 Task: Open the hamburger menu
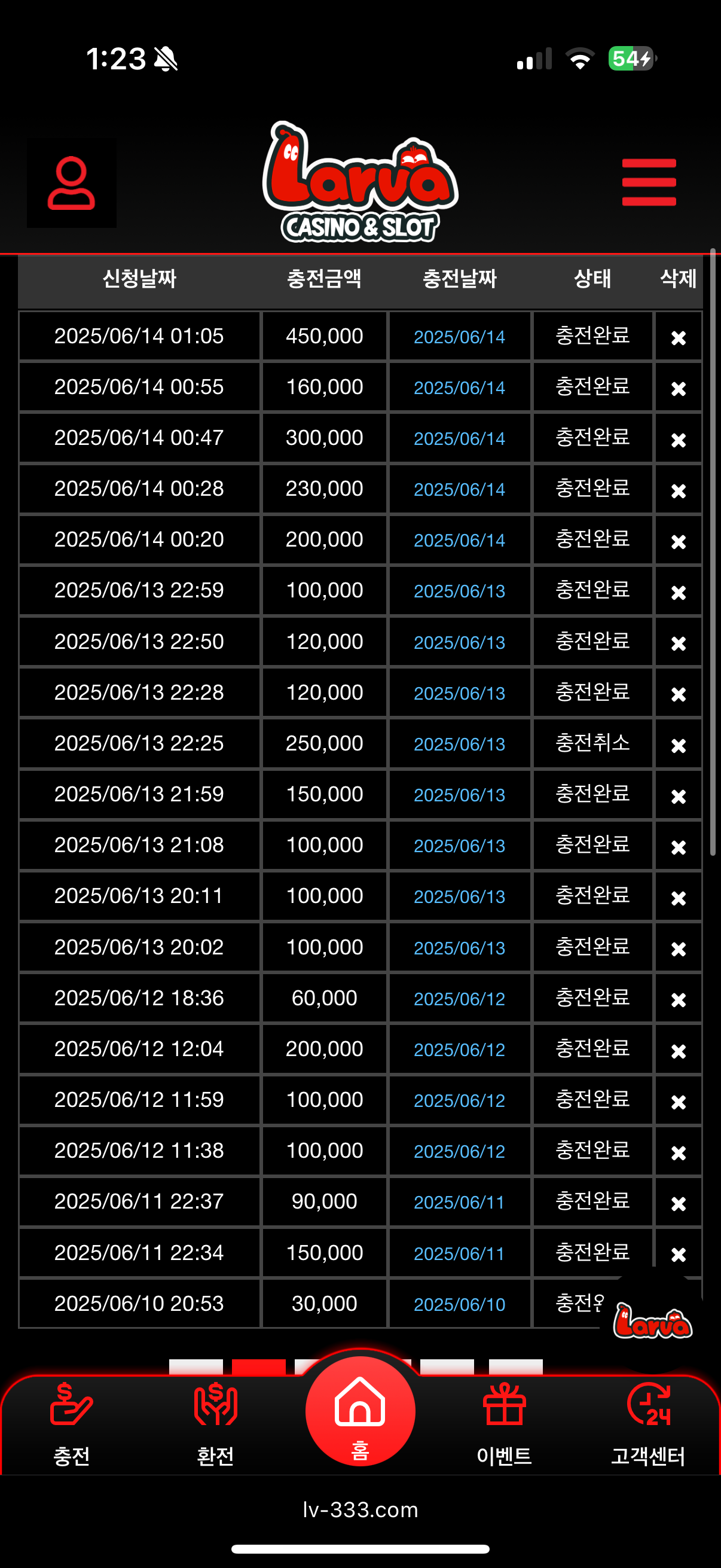(x=649, y=182)
